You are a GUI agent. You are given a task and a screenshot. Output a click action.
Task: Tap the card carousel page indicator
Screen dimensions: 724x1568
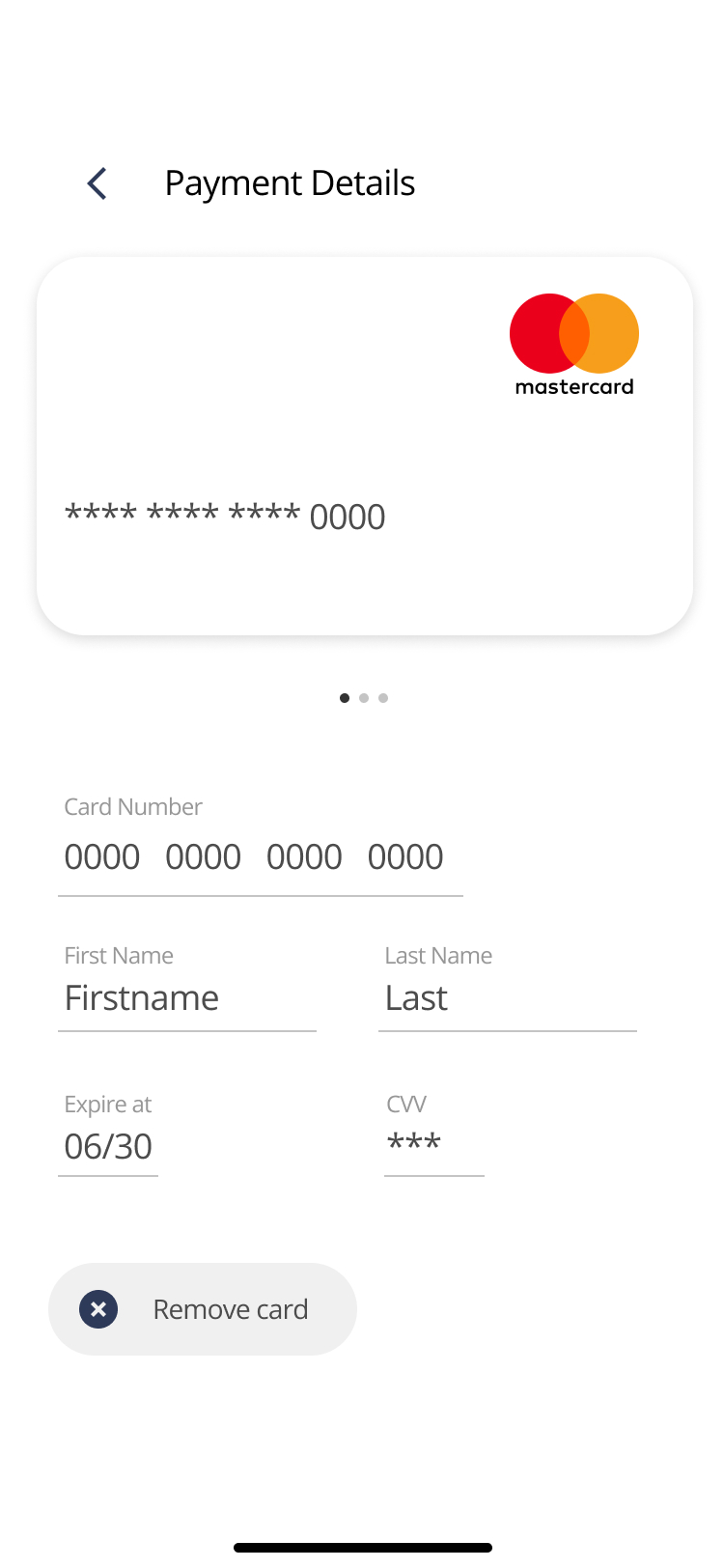[x=364, y=698]
